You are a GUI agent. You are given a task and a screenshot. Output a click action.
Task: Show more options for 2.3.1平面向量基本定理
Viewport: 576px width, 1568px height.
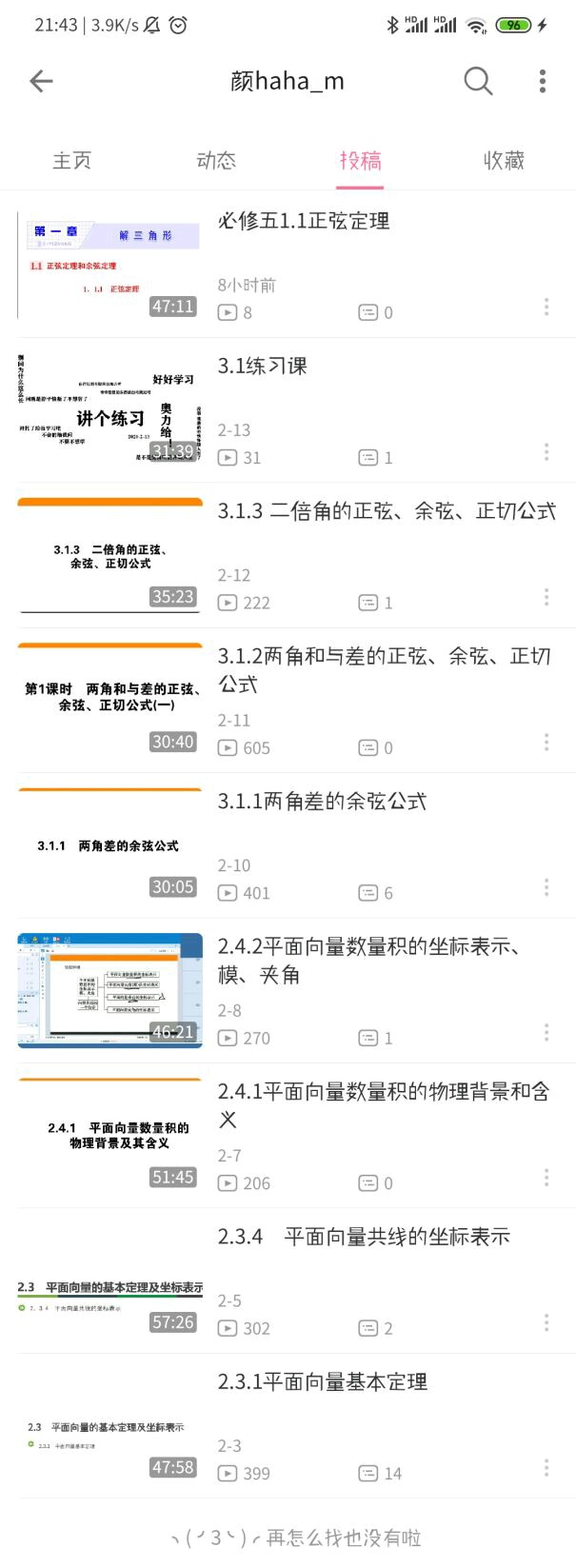click(x=546, y=1467)
